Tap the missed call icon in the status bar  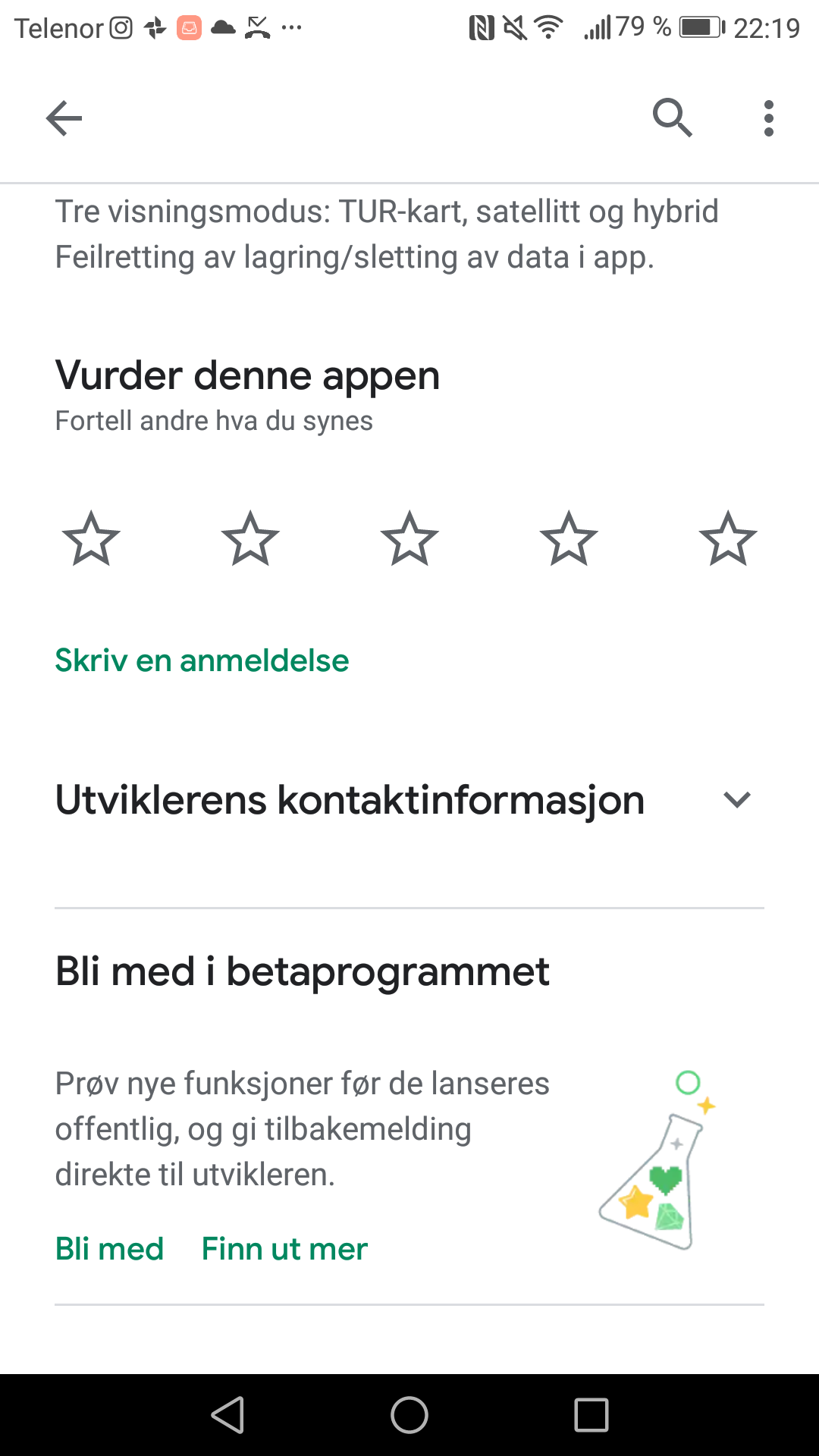[x=254, y=28]
